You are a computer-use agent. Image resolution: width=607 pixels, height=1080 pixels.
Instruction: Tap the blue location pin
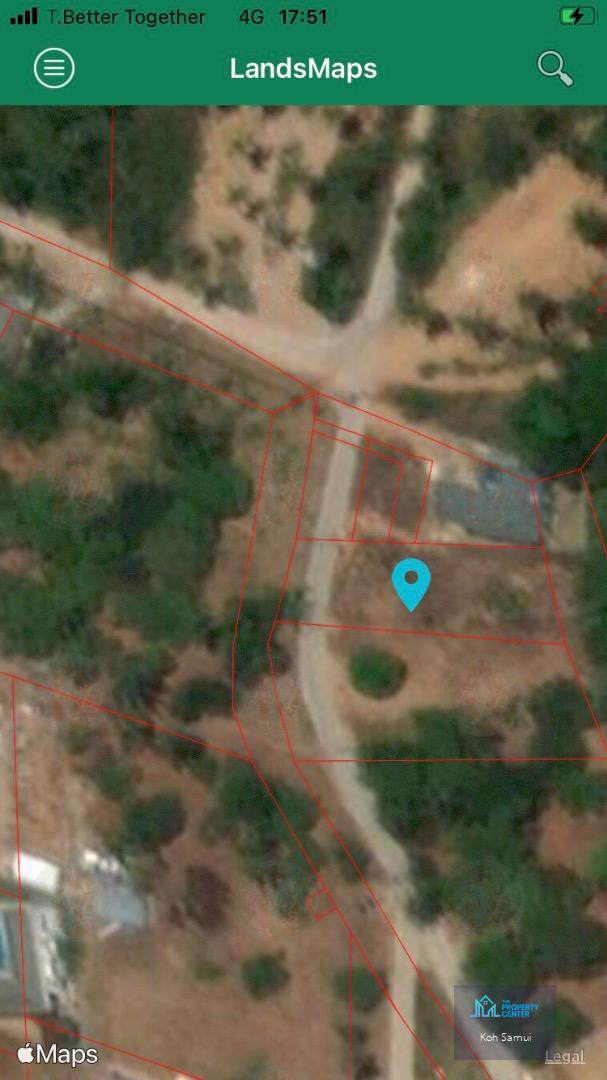411,582
